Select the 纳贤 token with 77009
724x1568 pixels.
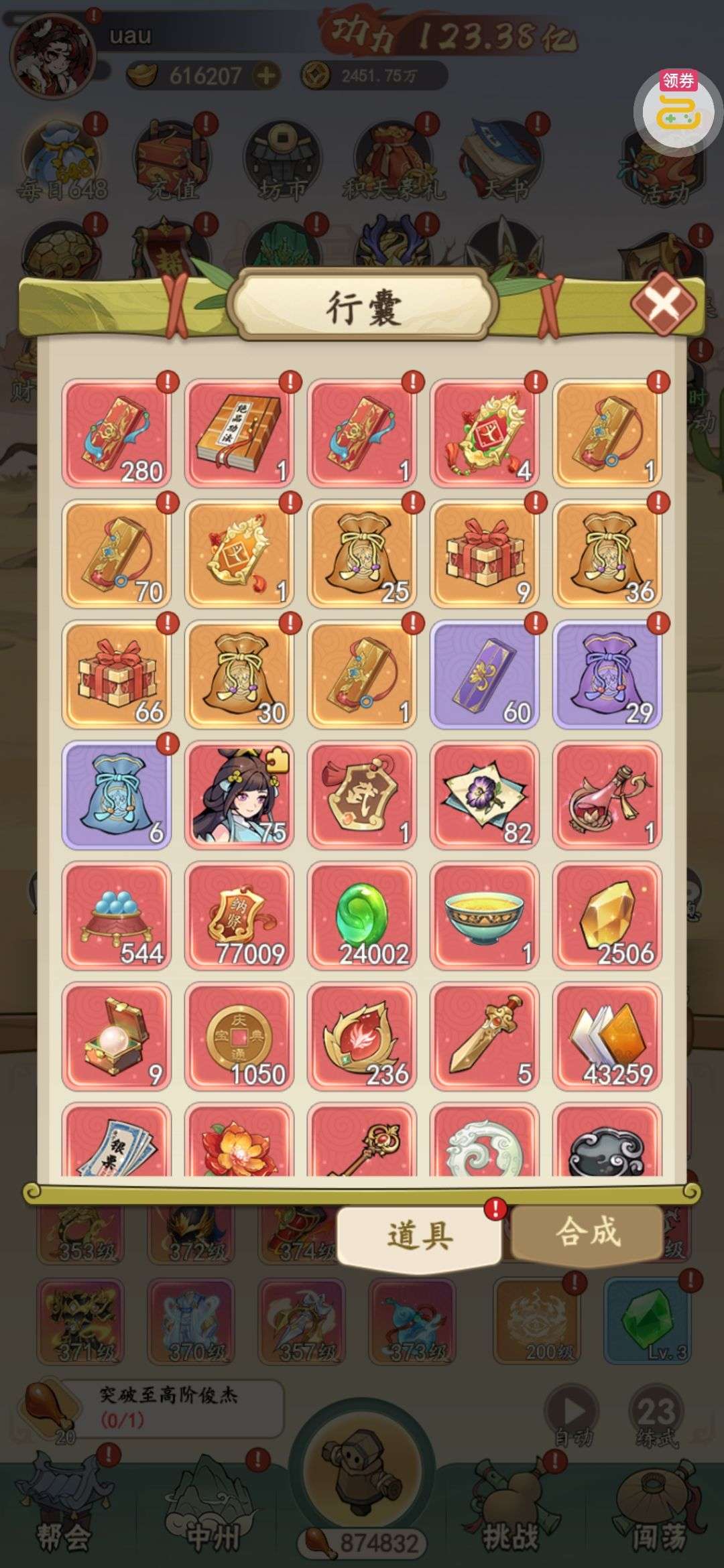(x=239, y=916)
